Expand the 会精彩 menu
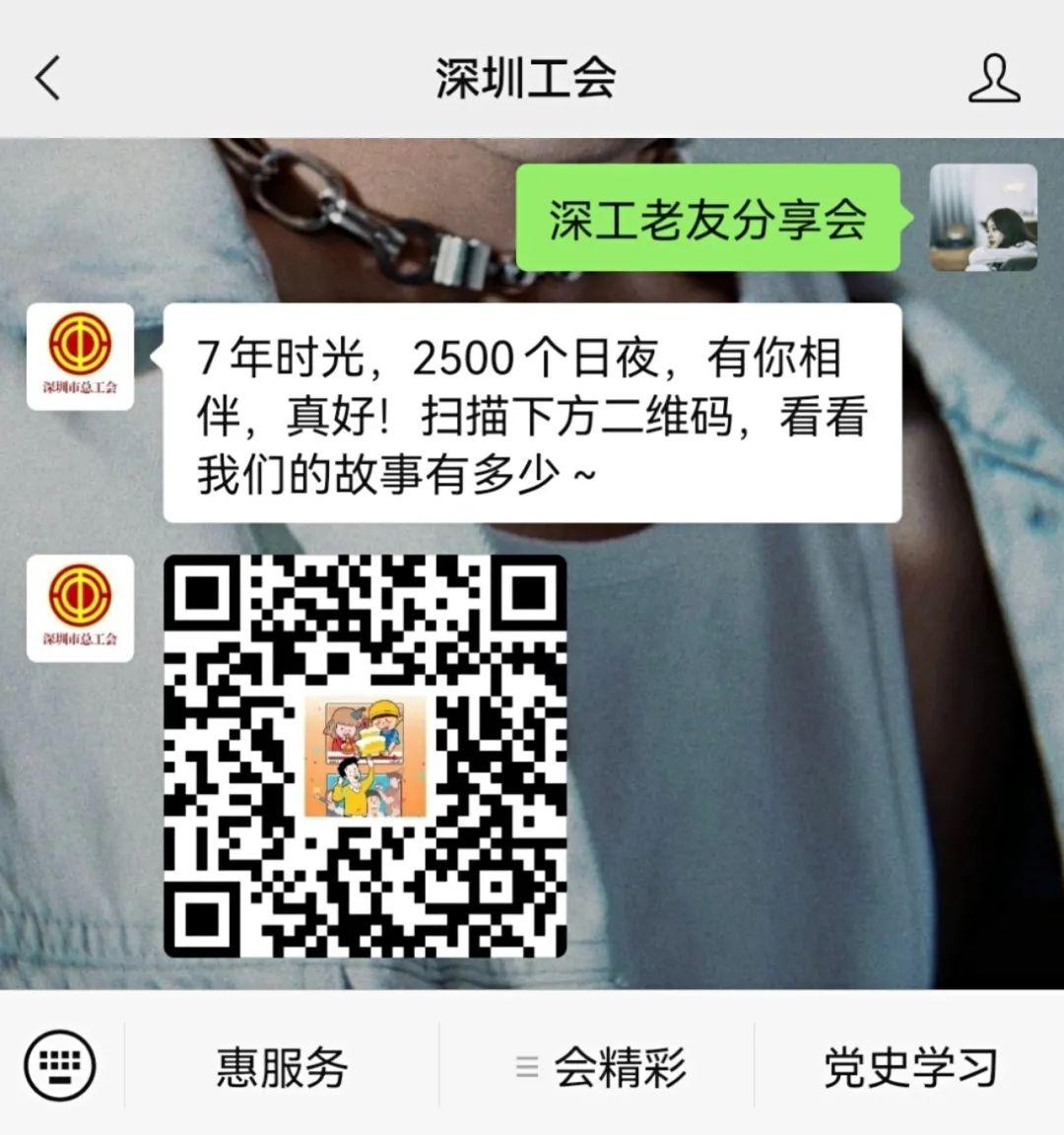 (601, 1067)
